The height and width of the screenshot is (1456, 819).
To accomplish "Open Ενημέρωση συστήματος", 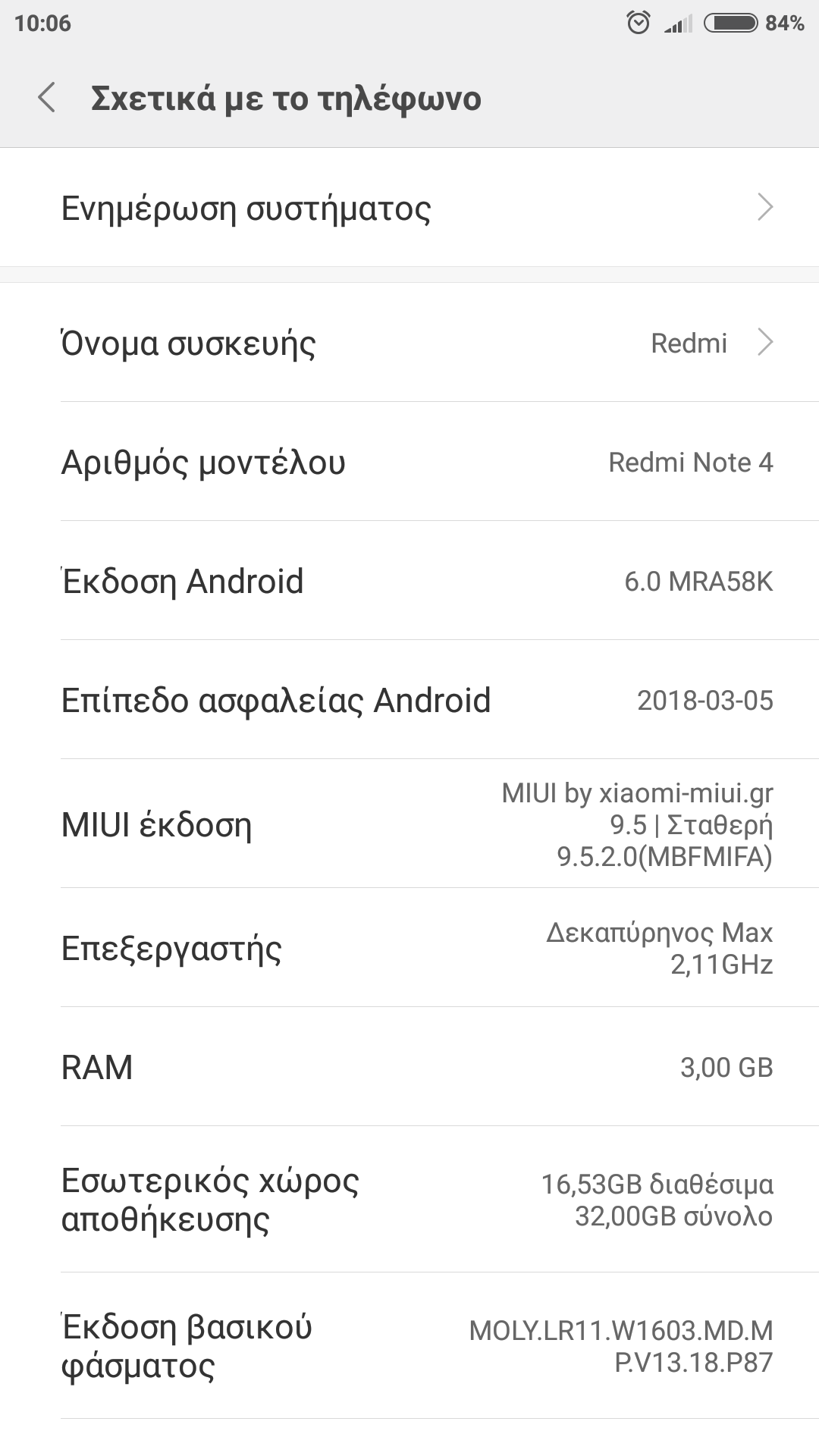I will (x=409, y=208).
